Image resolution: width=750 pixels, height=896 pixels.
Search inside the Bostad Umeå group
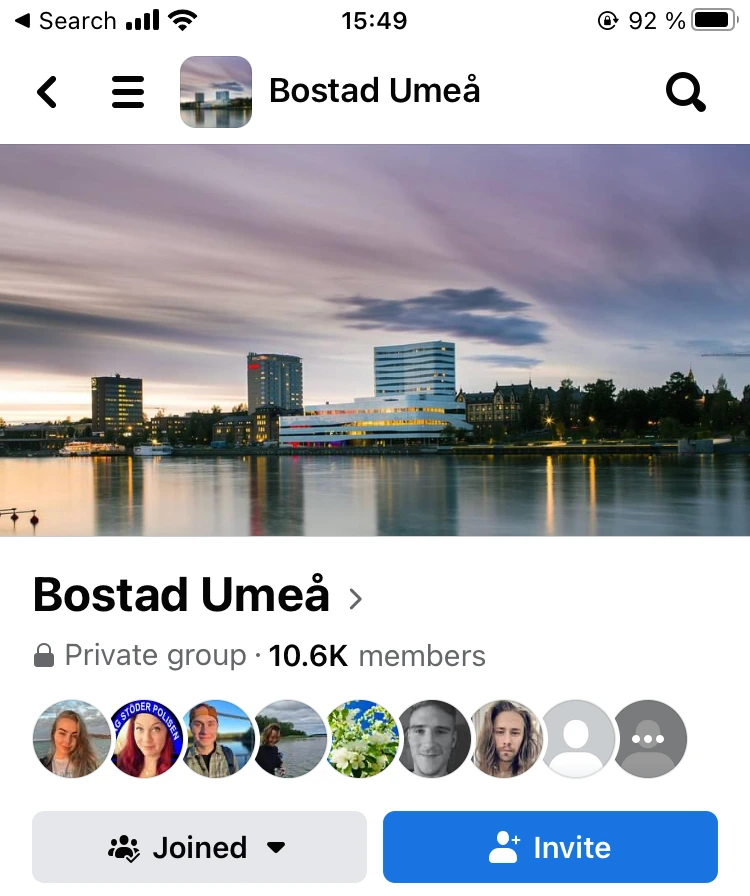pyautogui.click(x=685, y=92)
